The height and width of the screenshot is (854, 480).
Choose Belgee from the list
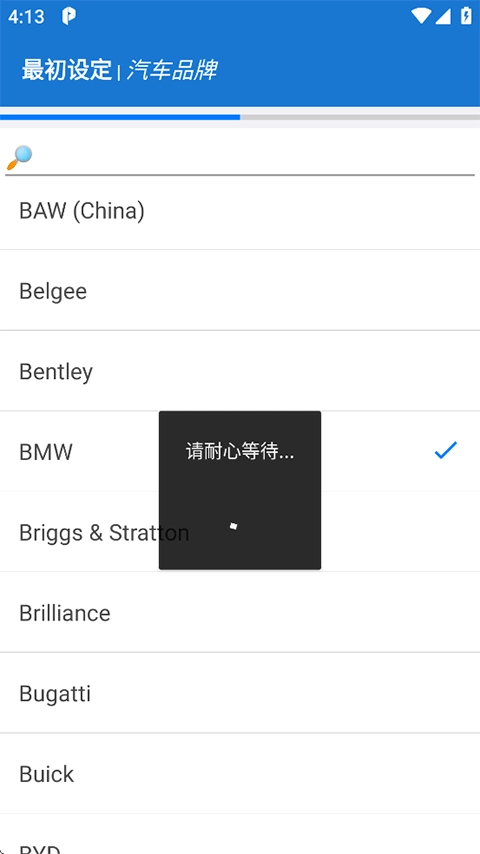click(x=240, y=291)
